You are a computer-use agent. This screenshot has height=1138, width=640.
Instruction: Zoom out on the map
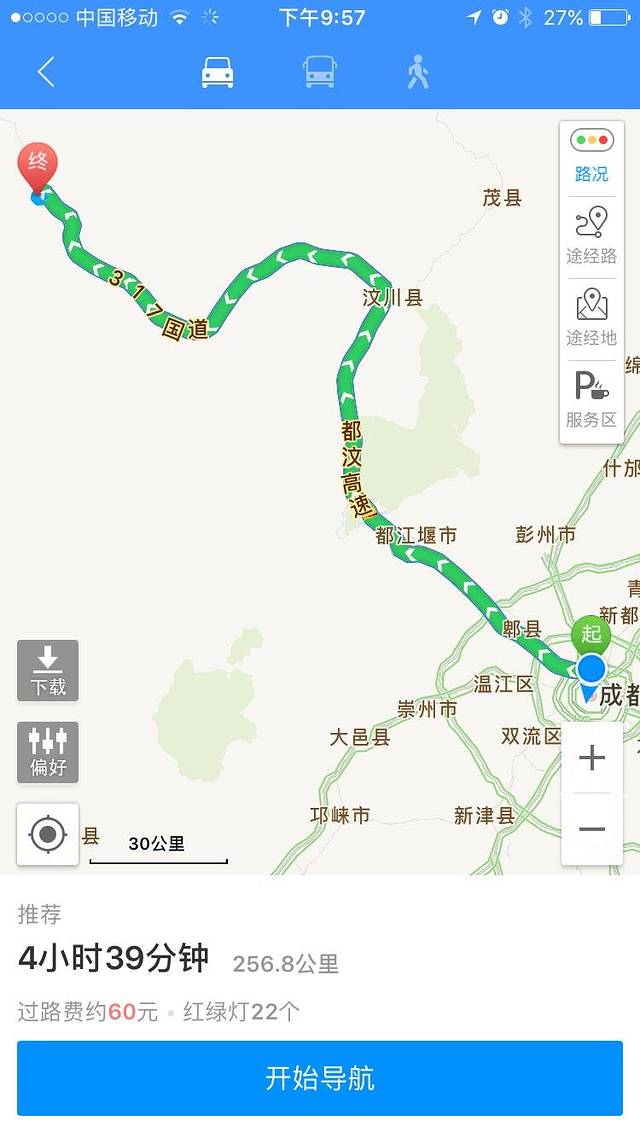coord(592,829)
